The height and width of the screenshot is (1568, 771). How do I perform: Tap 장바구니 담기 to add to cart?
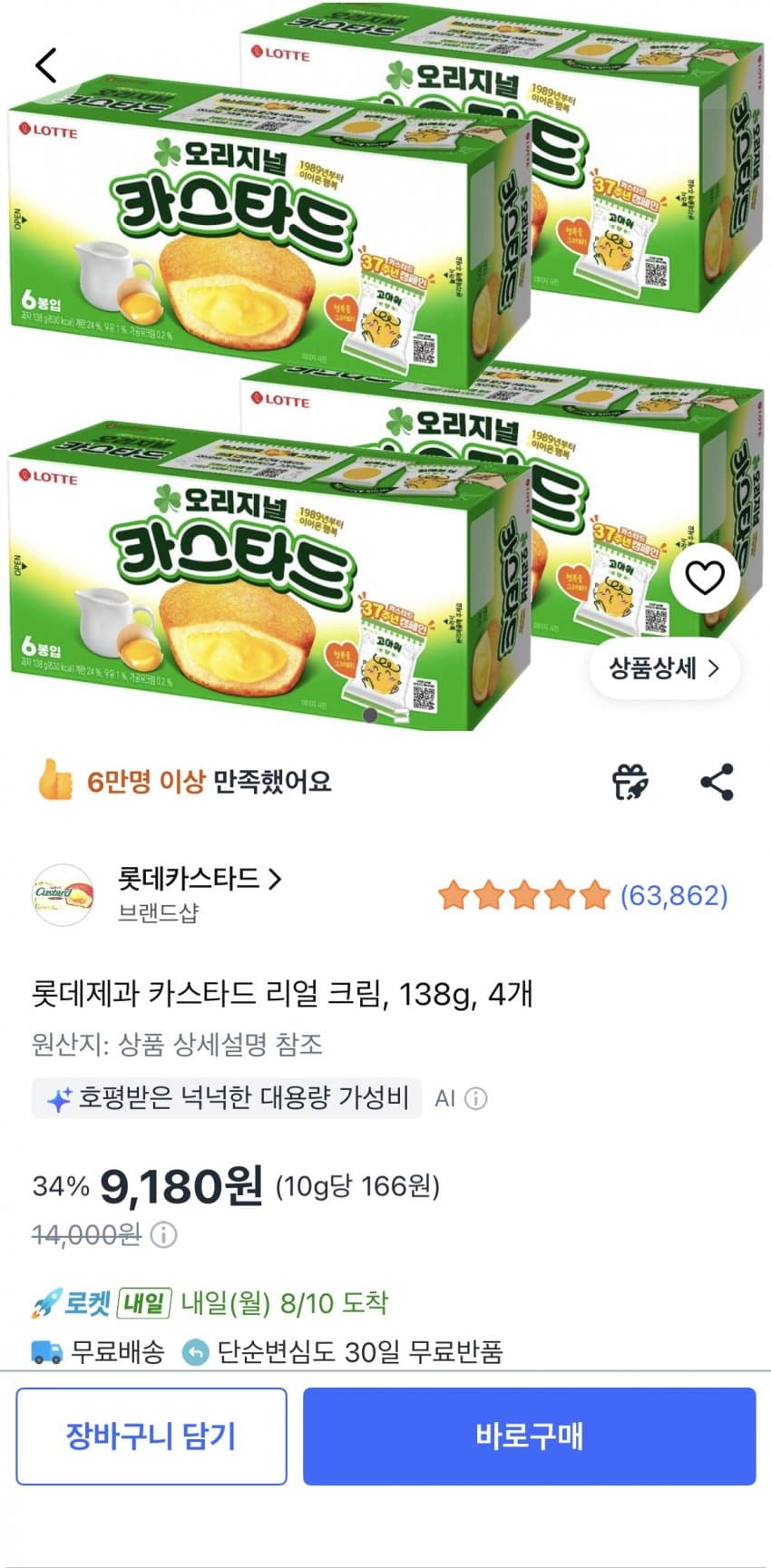[151, 1436]
